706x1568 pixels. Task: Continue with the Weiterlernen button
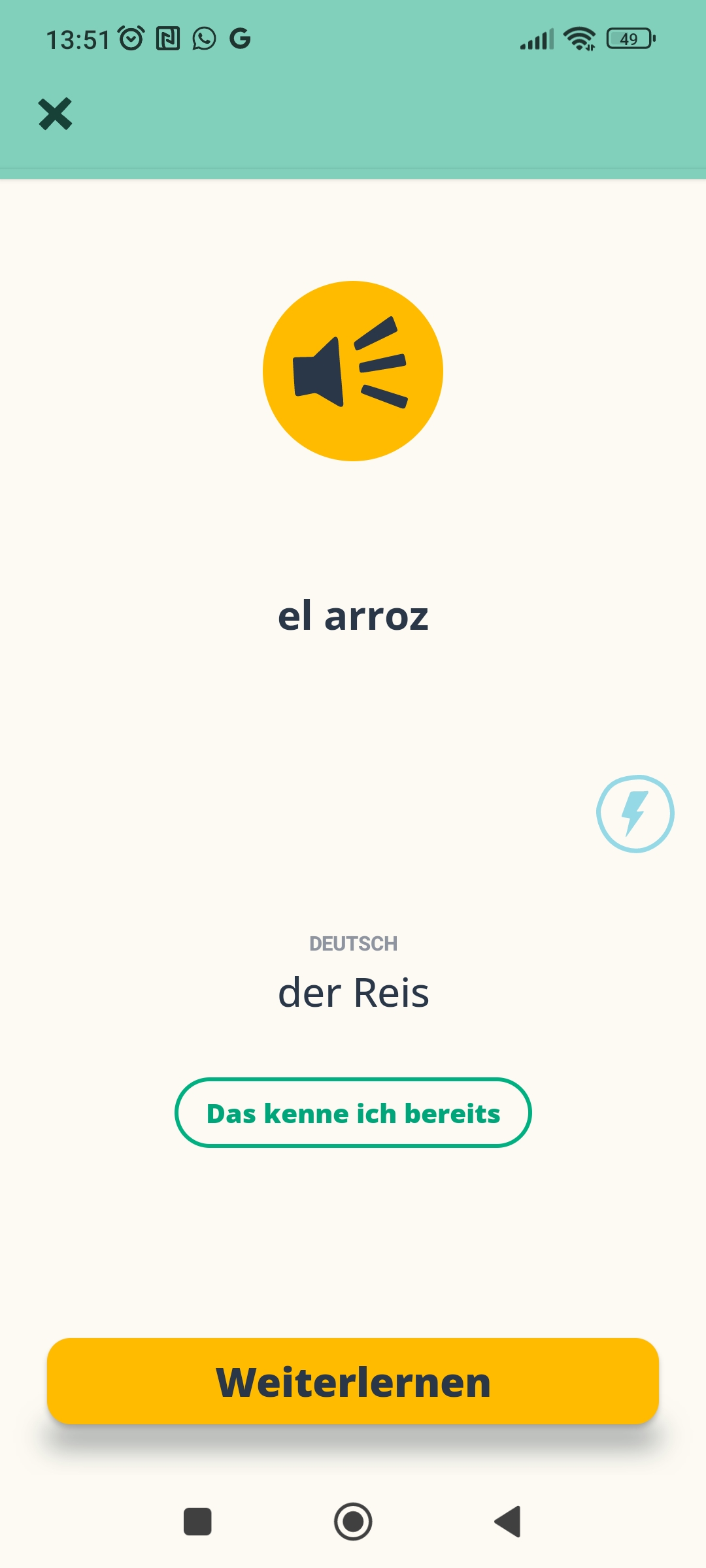[x=353, y=1381]
